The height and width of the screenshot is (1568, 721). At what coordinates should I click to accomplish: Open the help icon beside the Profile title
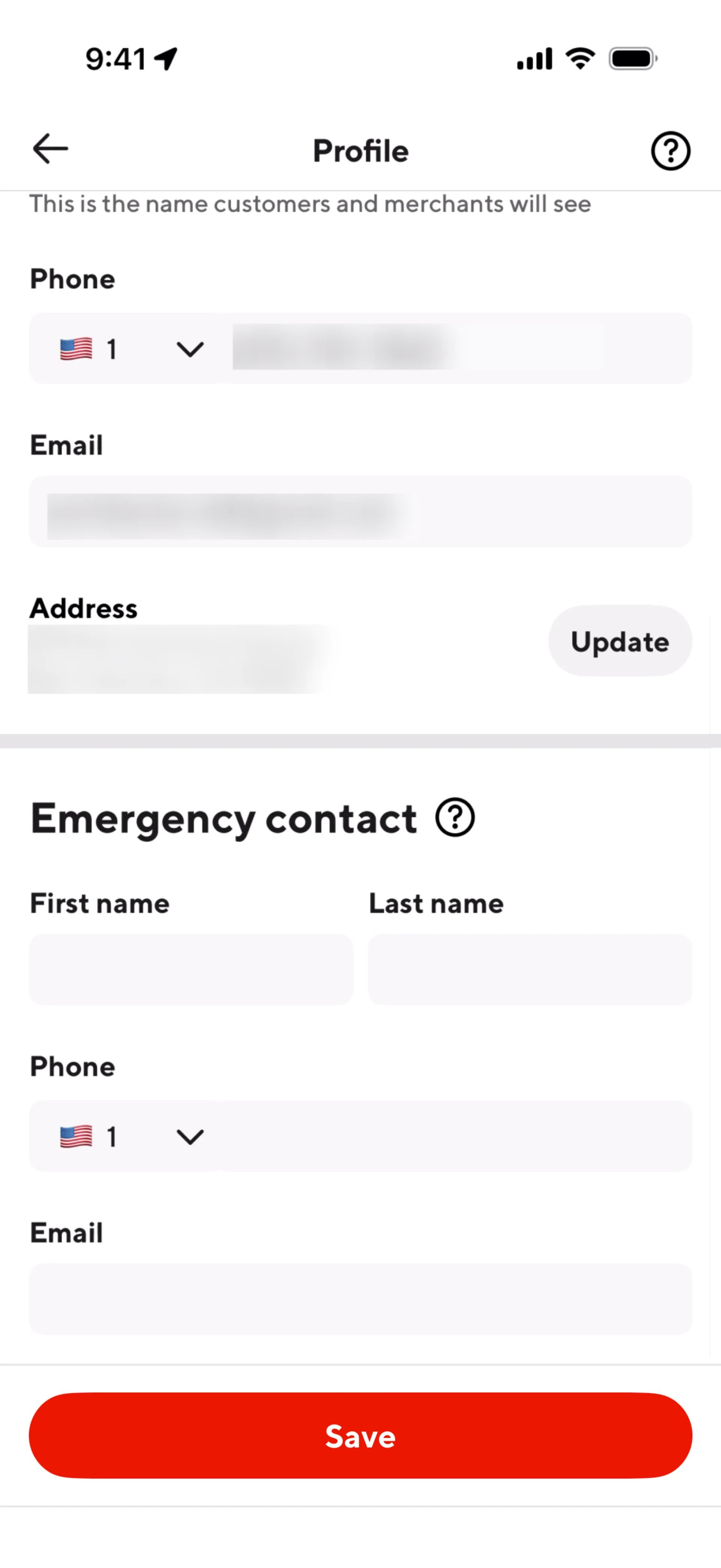click(670, 150)
